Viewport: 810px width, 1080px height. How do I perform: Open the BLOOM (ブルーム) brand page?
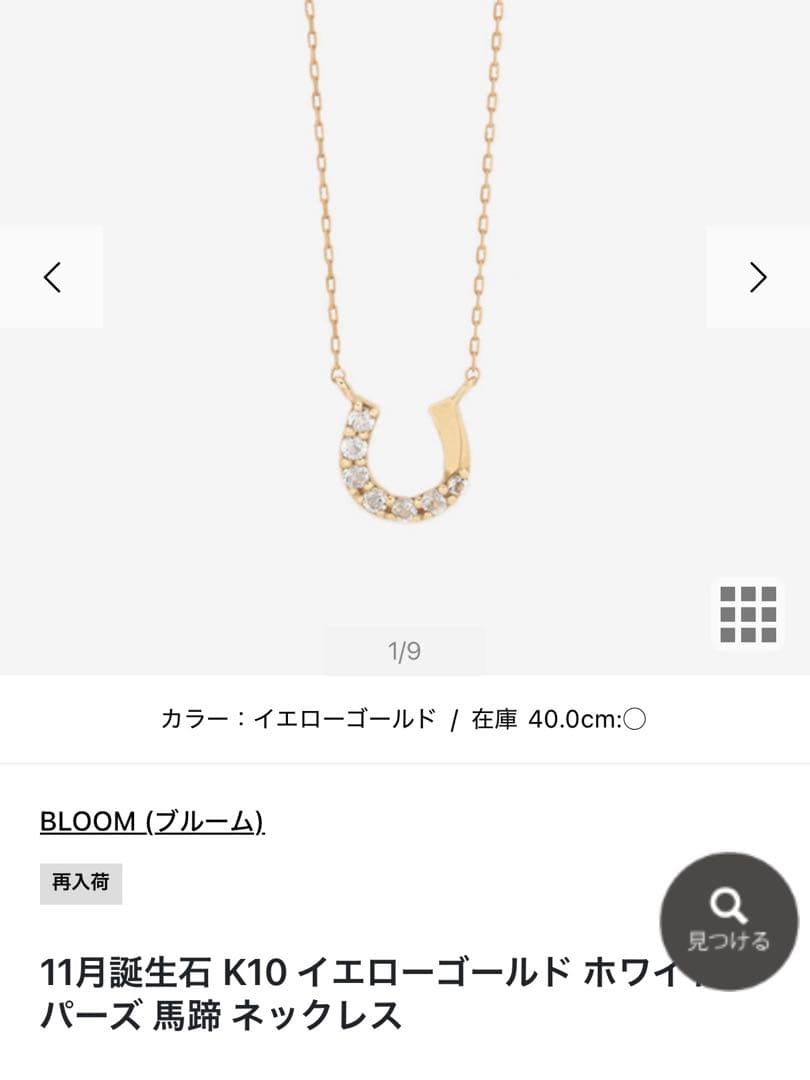click(151, 823)
